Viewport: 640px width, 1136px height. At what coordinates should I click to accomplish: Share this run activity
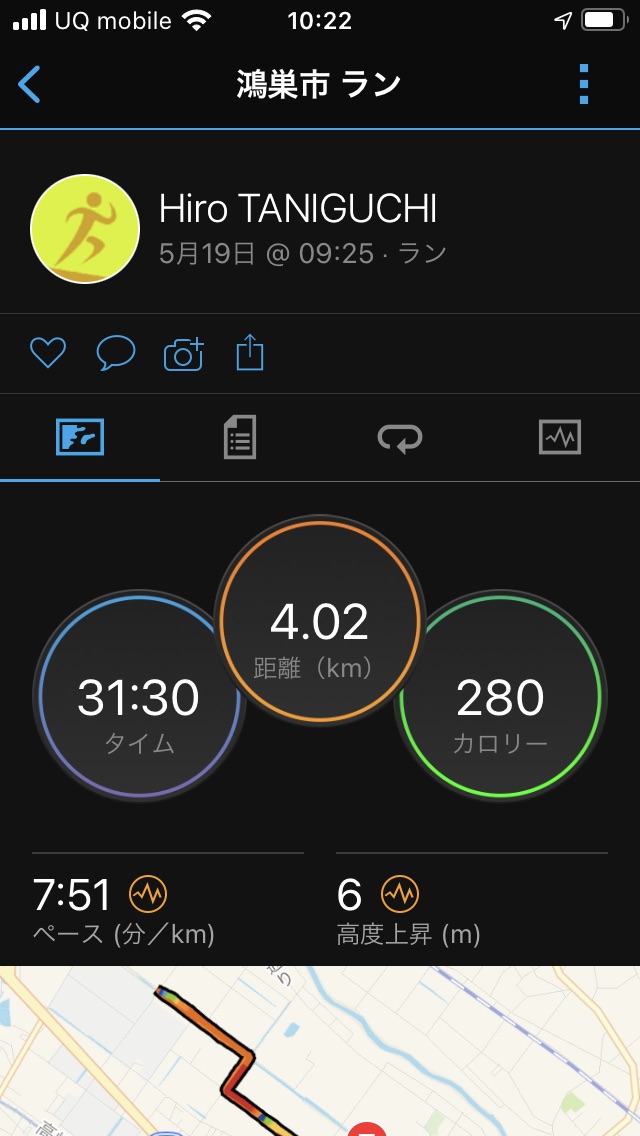pos(250,353)
